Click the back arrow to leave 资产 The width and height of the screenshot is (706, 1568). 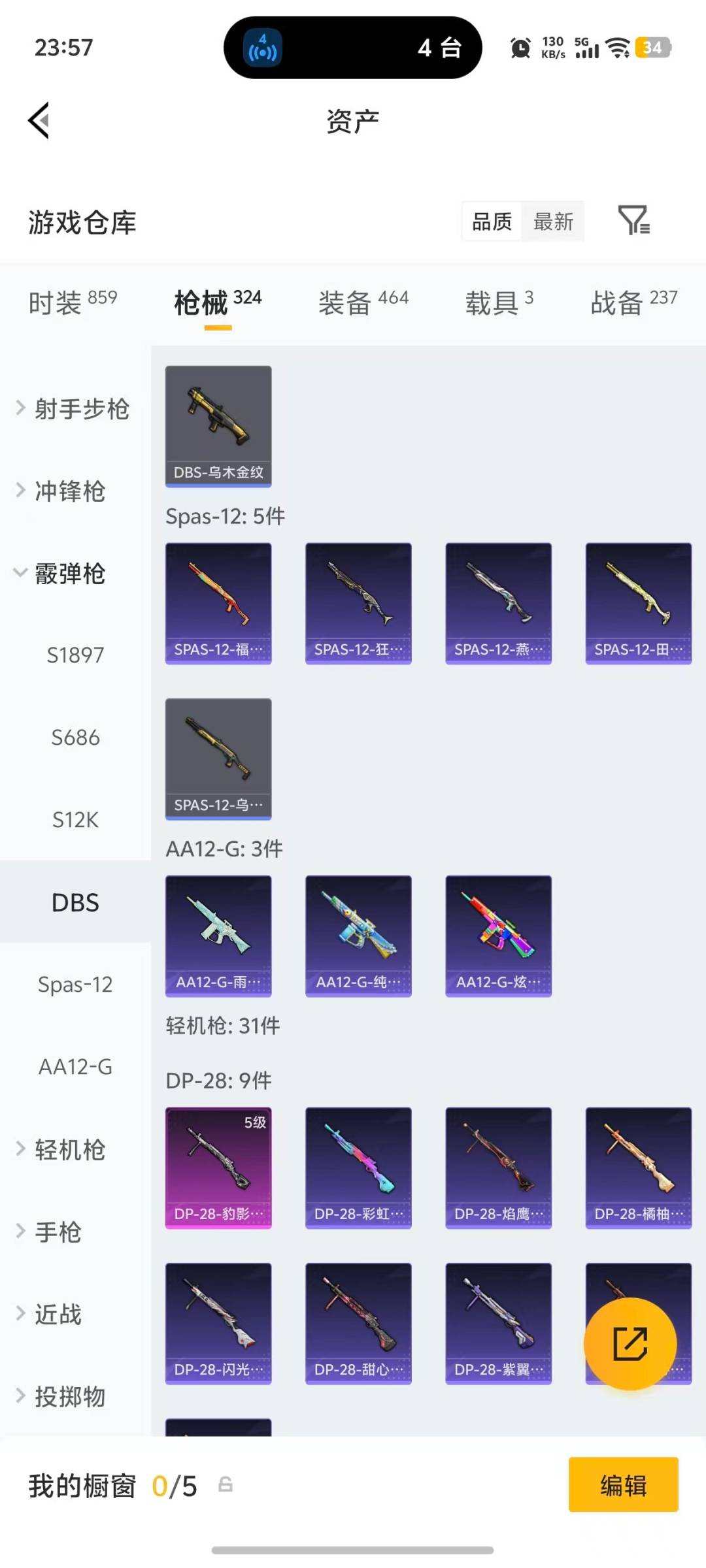(x=39, y=121)
